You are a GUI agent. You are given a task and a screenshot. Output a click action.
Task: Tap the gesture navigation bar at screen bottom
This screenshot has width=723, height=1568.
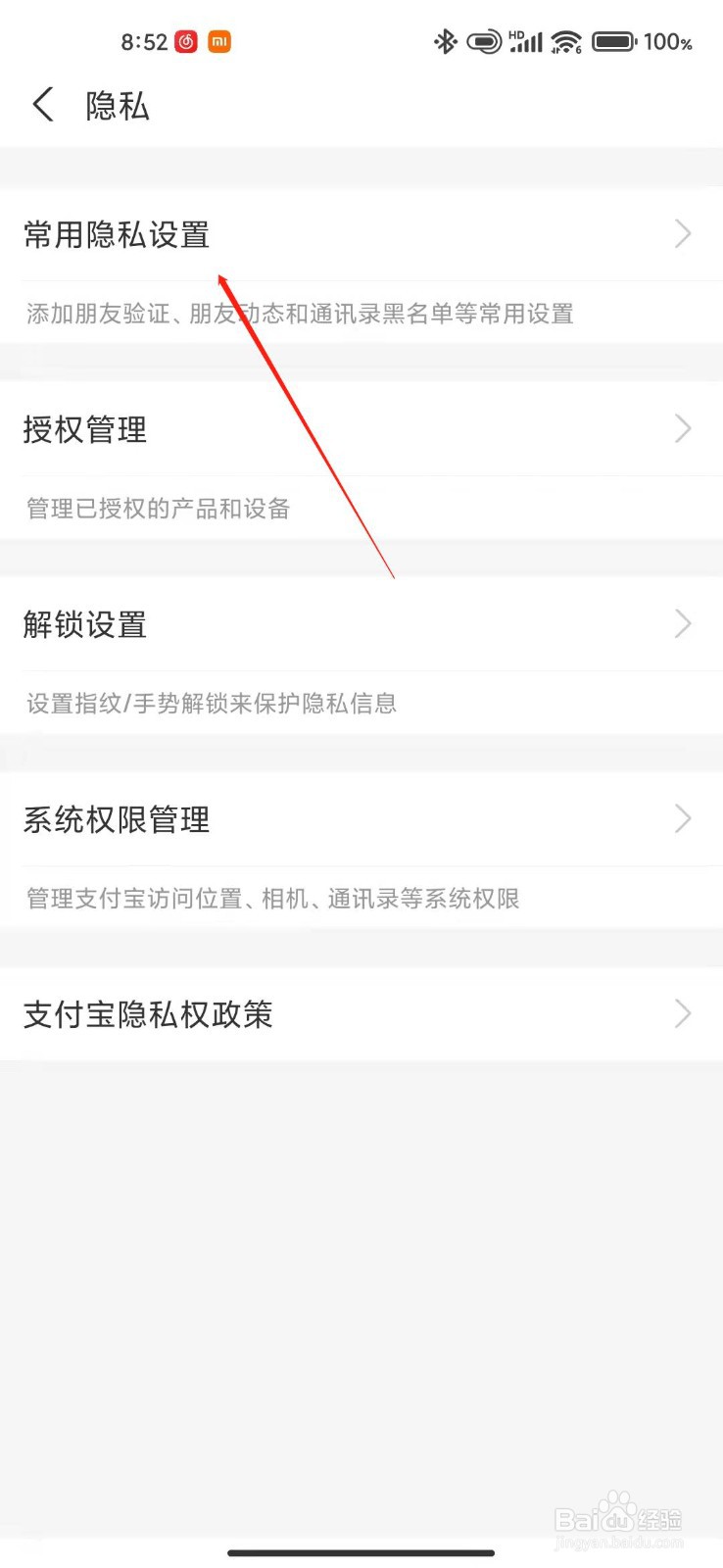coord(361,1552)
